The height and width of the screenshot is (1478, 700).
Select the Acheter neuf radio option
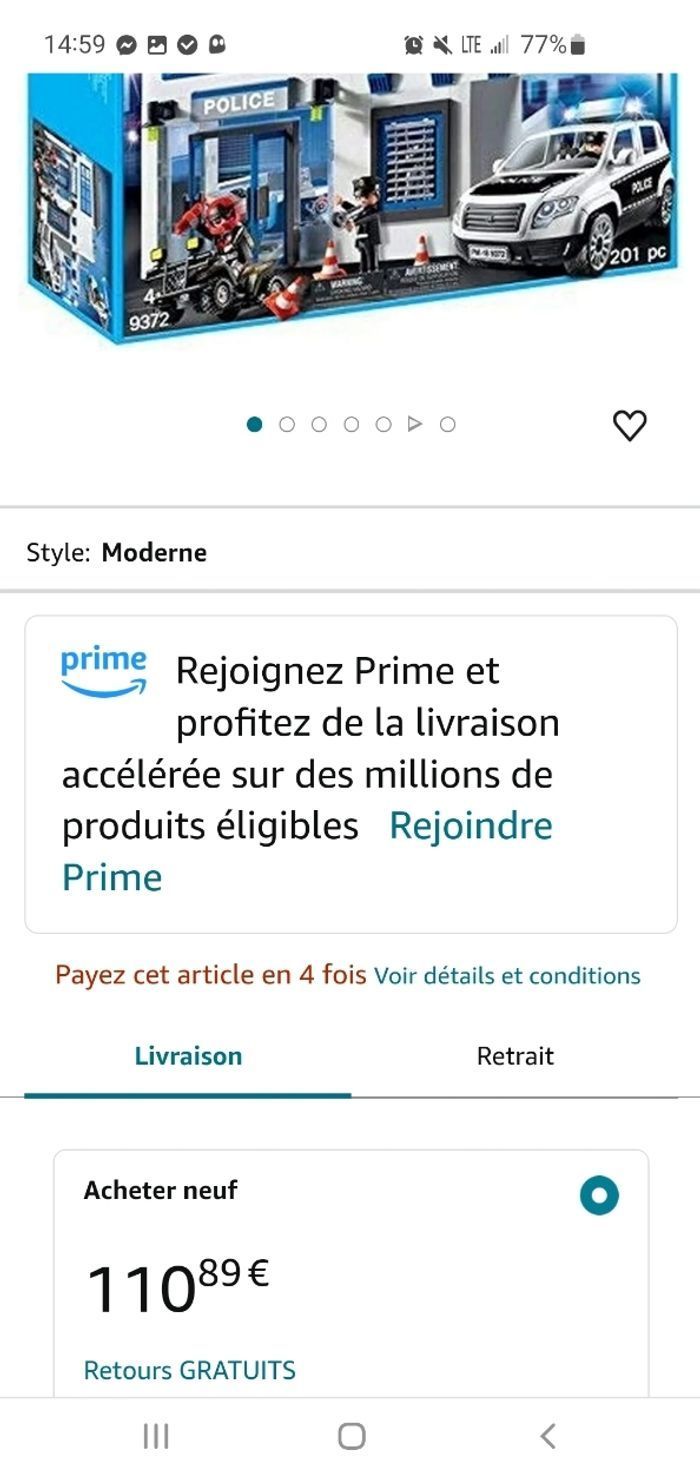pos(599,1195)
